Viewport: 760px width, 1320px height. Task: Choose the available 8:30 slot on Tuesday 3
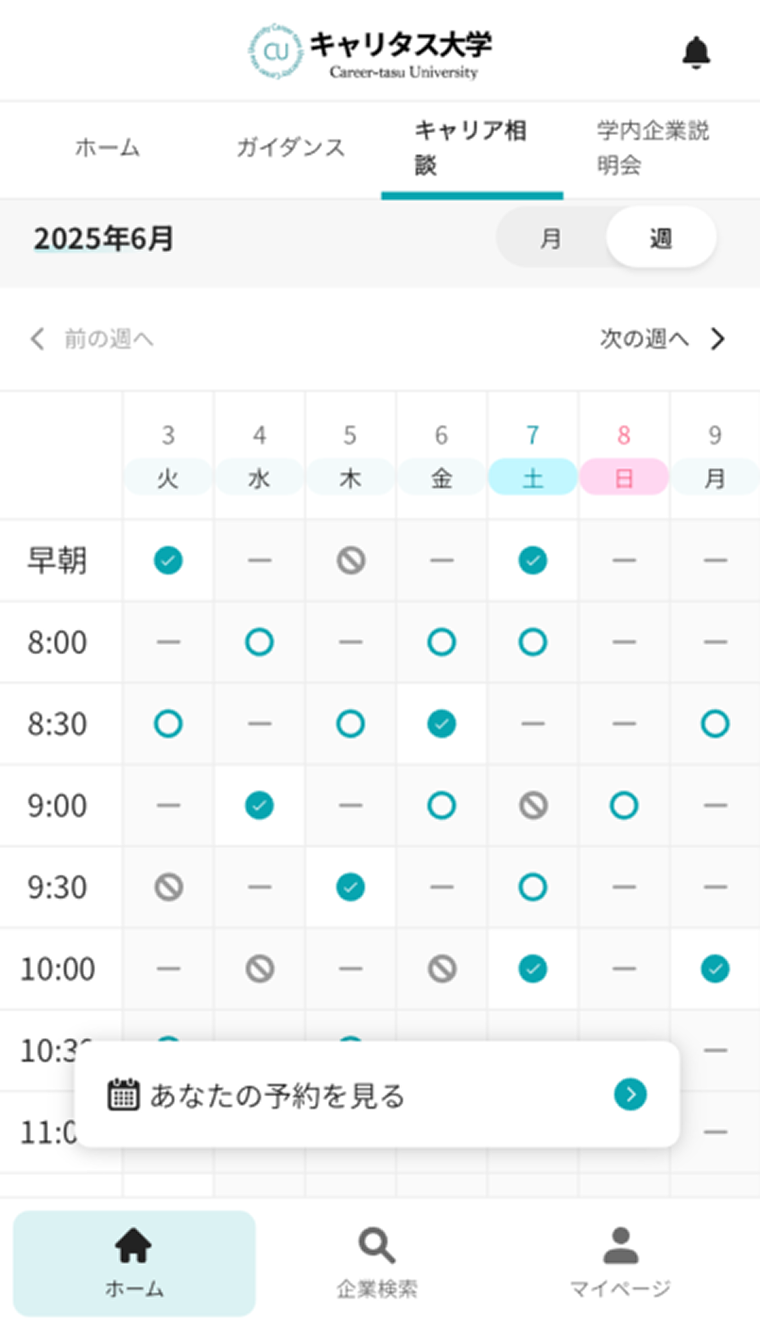168,724
